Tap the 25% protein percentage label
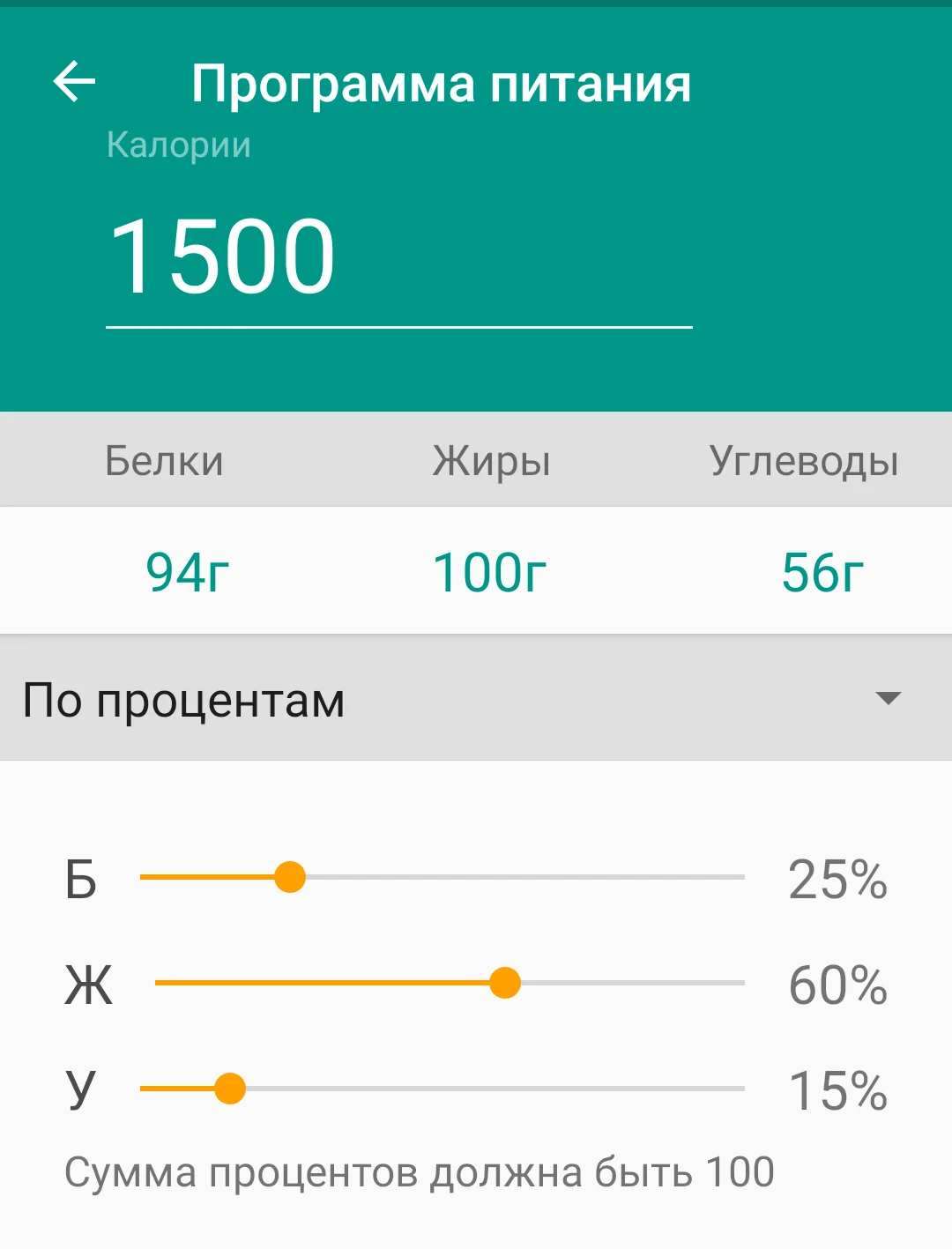This screenshot has height=1249, width=952. (x=839, y=878)
